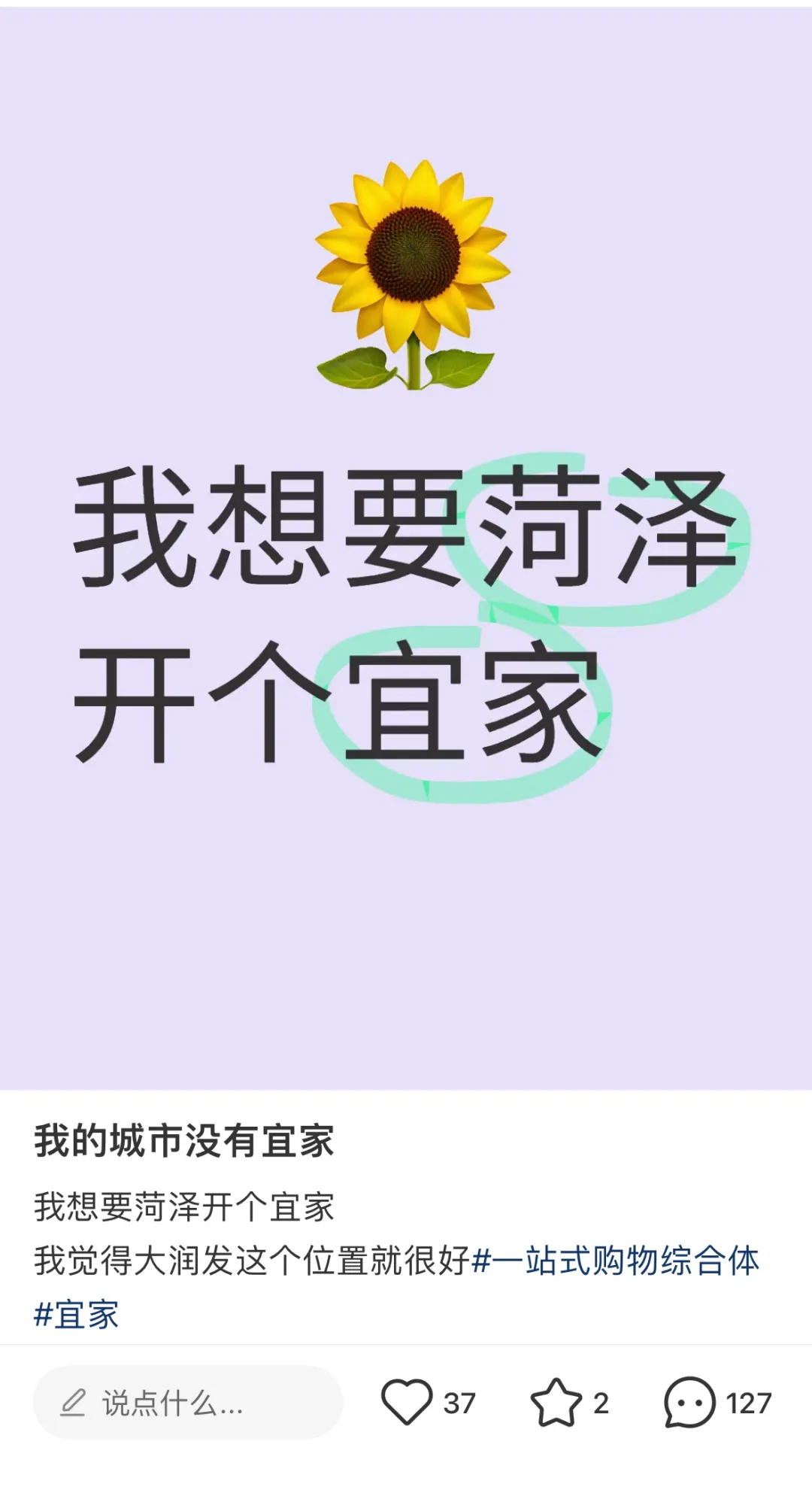This screenshot has width=812, height=1487.
Task: View the post image full screen
Action: tap(406, 549)
